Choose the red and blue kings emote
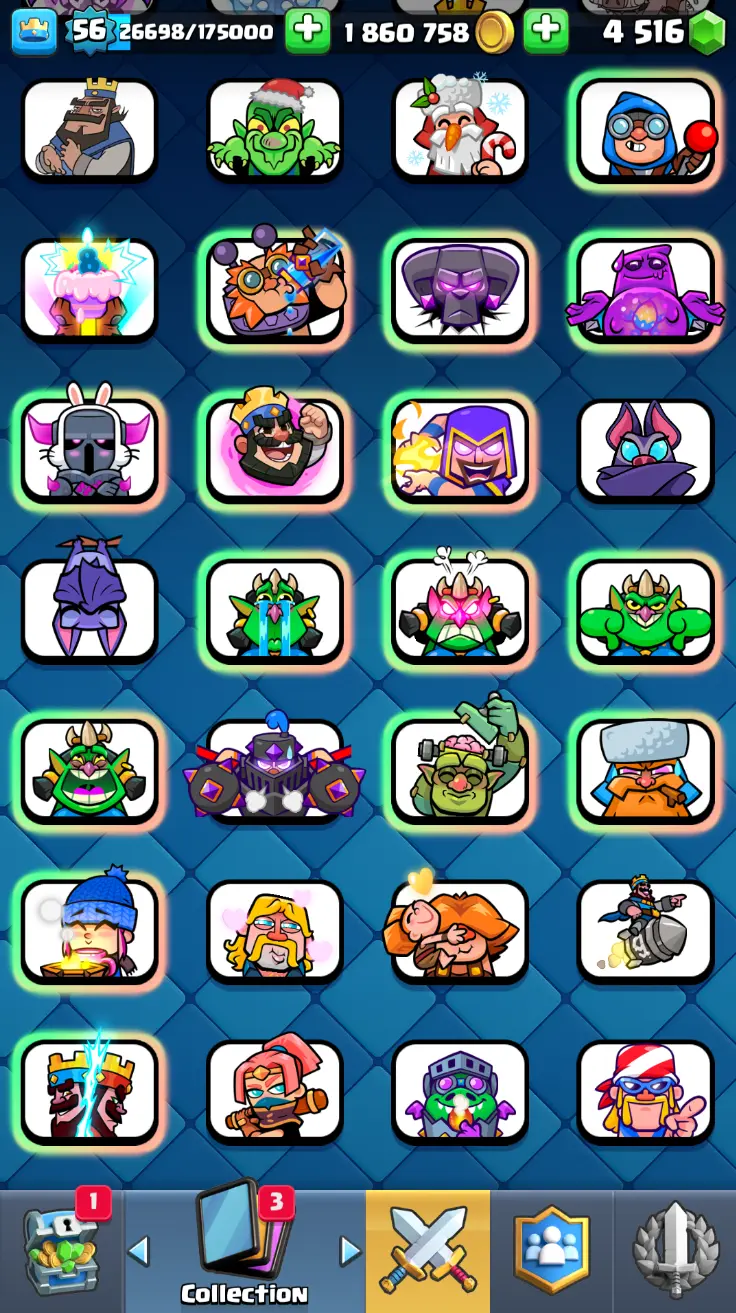This screenshot has height=1313, width=736. pyautogui.click(x=90, y=1089)
